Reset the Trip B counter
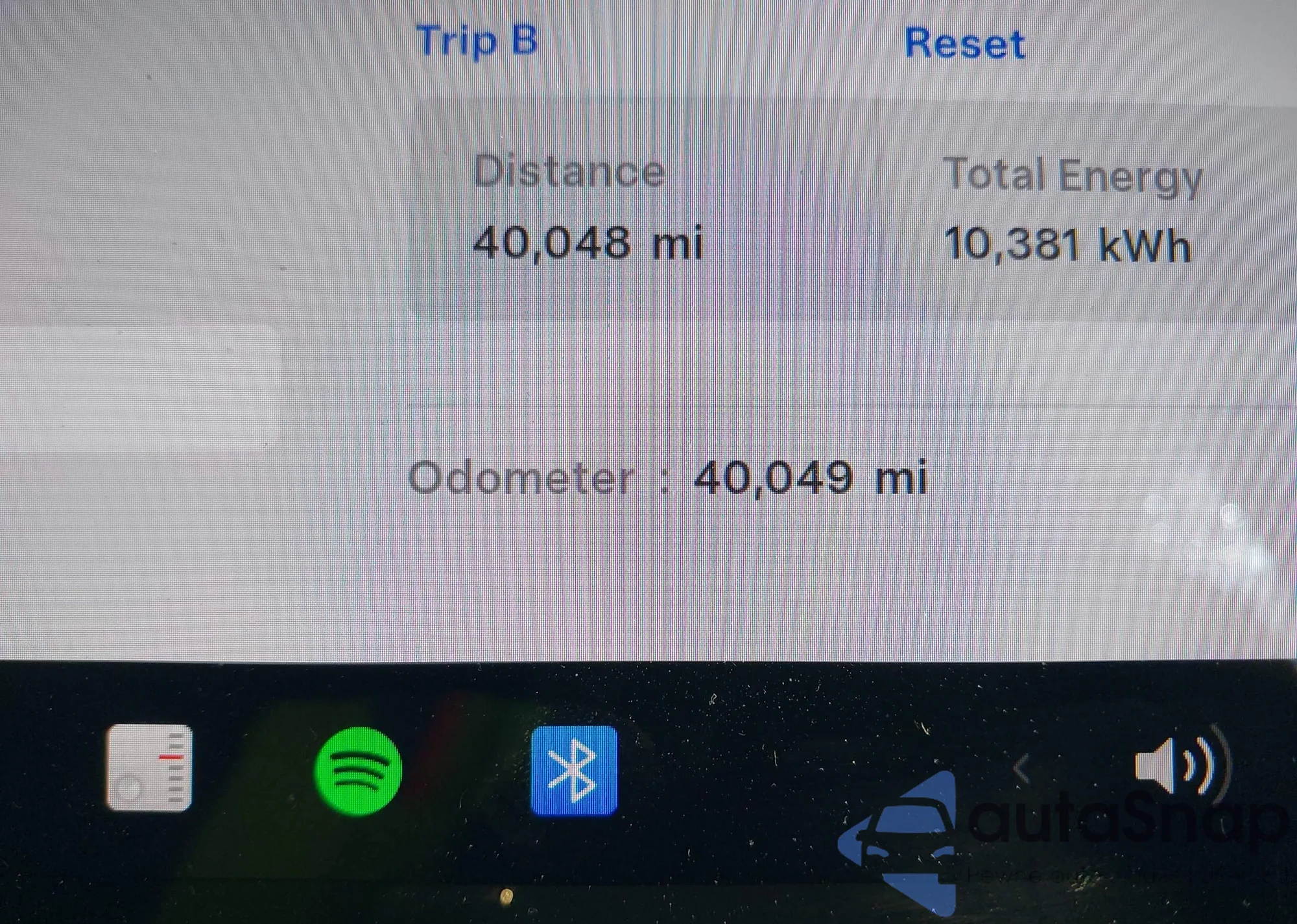Image resolution: width=1297 pixels, height=924 pixels. click(964, 44)
